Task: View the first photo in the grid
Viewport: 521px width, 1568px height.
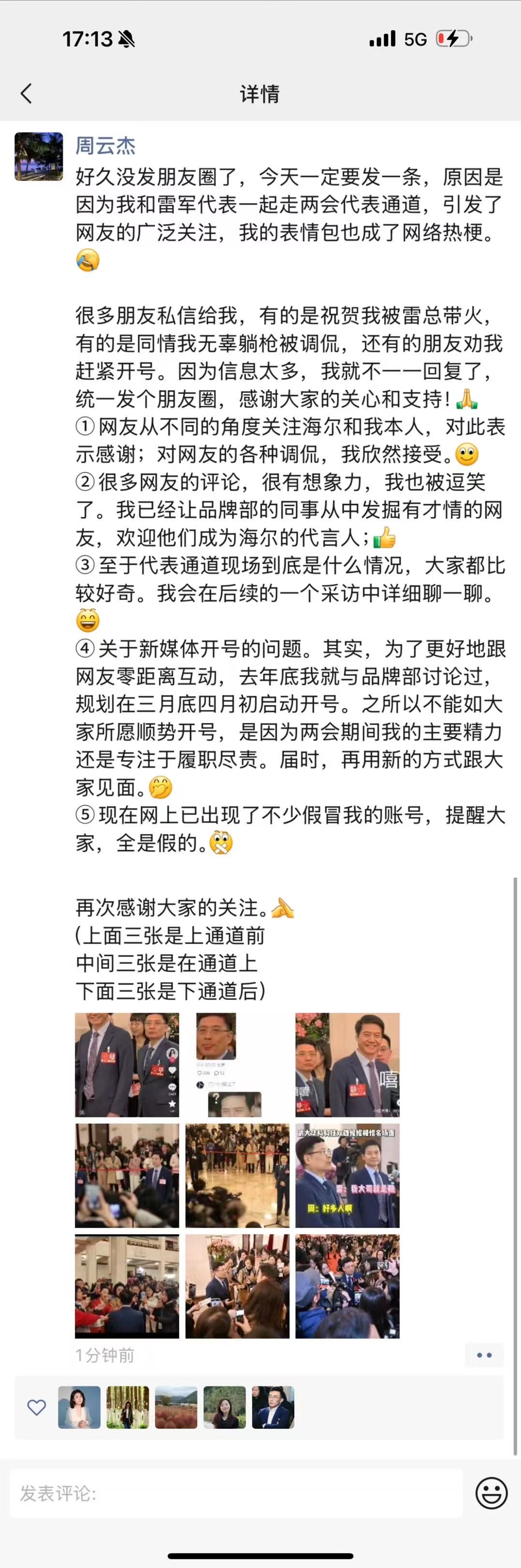Action: [x=127, y=1065]
